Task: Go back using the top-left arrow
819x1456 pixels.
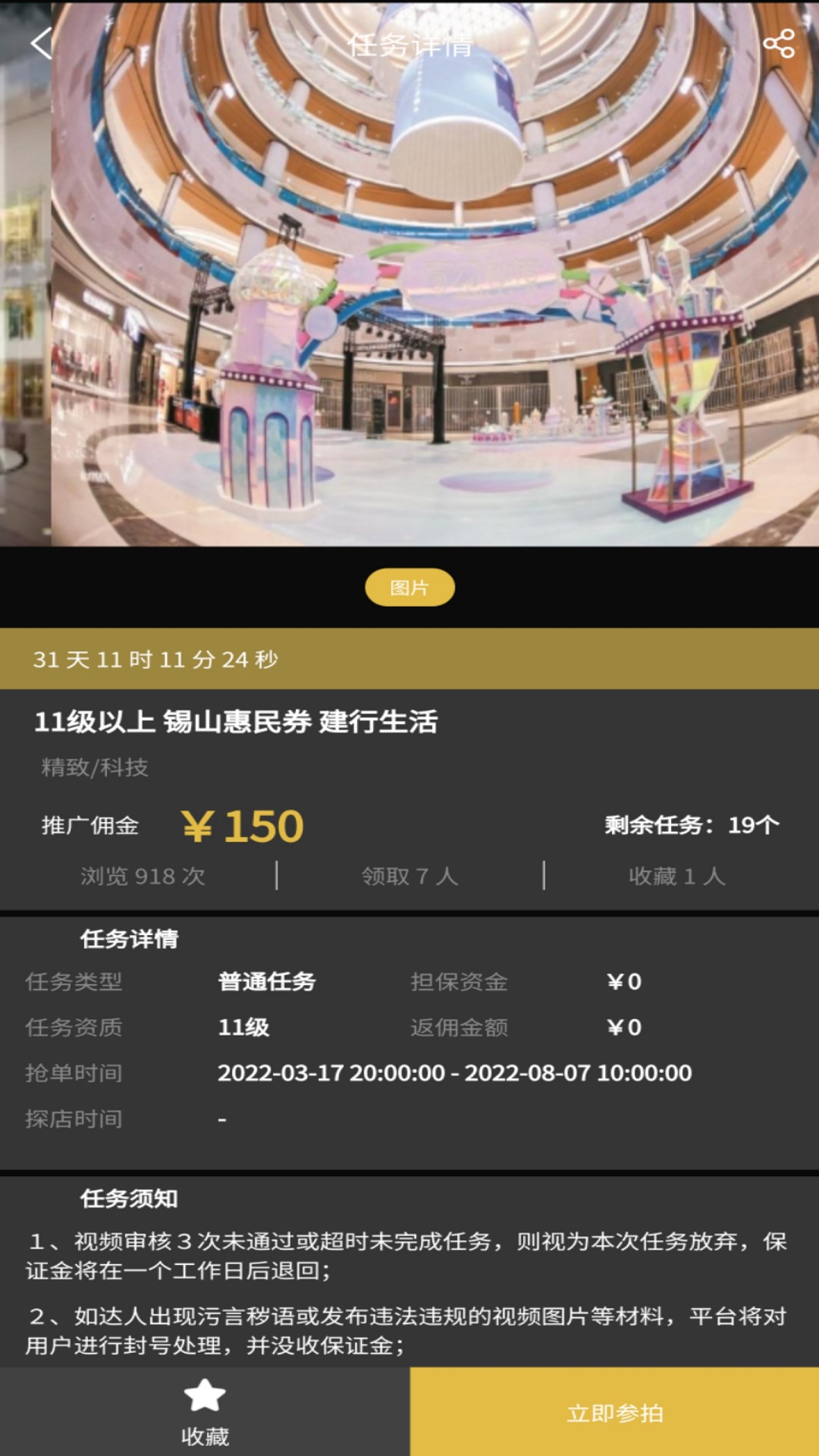Action: [x=41, y=44]
